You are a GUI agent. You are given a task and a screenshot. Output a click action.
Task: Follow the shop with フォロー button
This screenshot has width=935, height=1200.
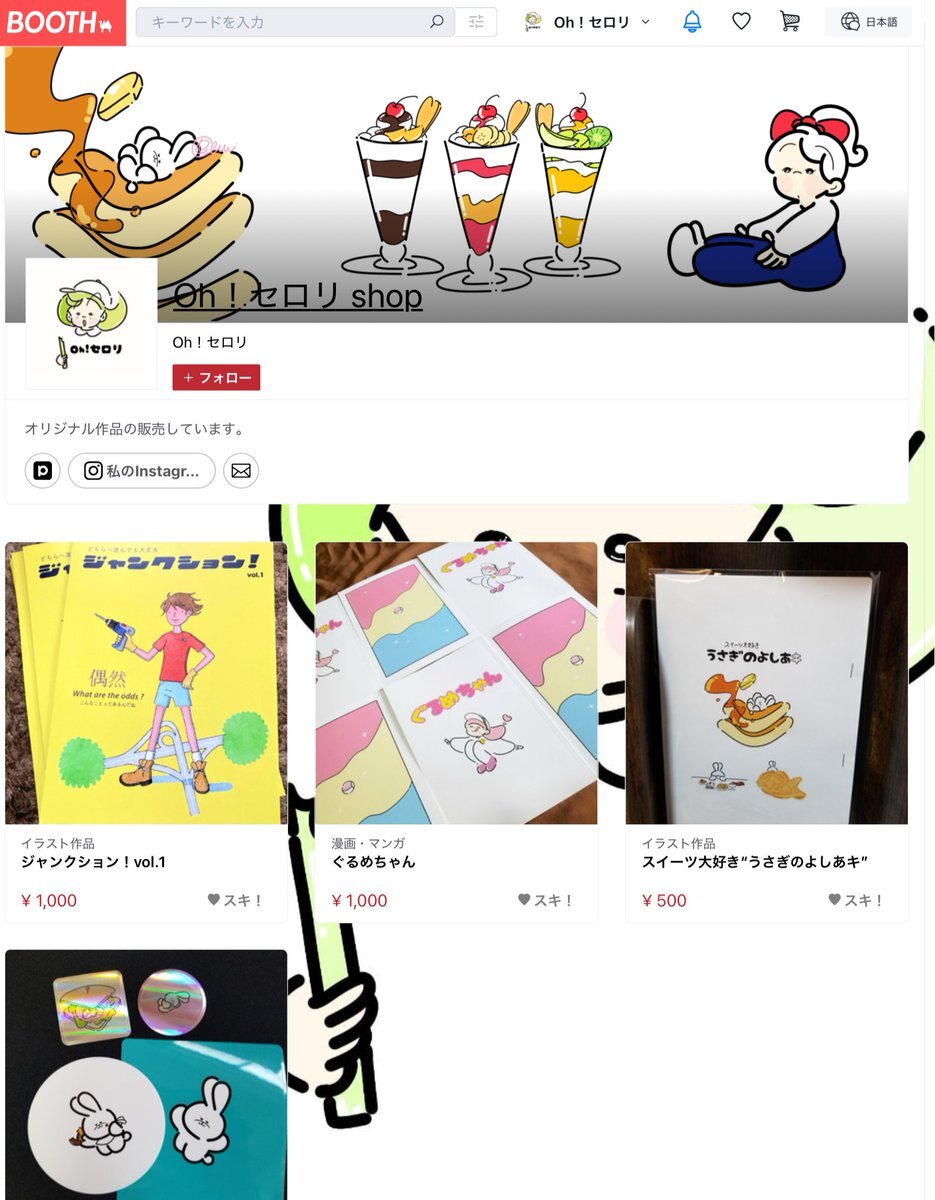tap(216, 378)
